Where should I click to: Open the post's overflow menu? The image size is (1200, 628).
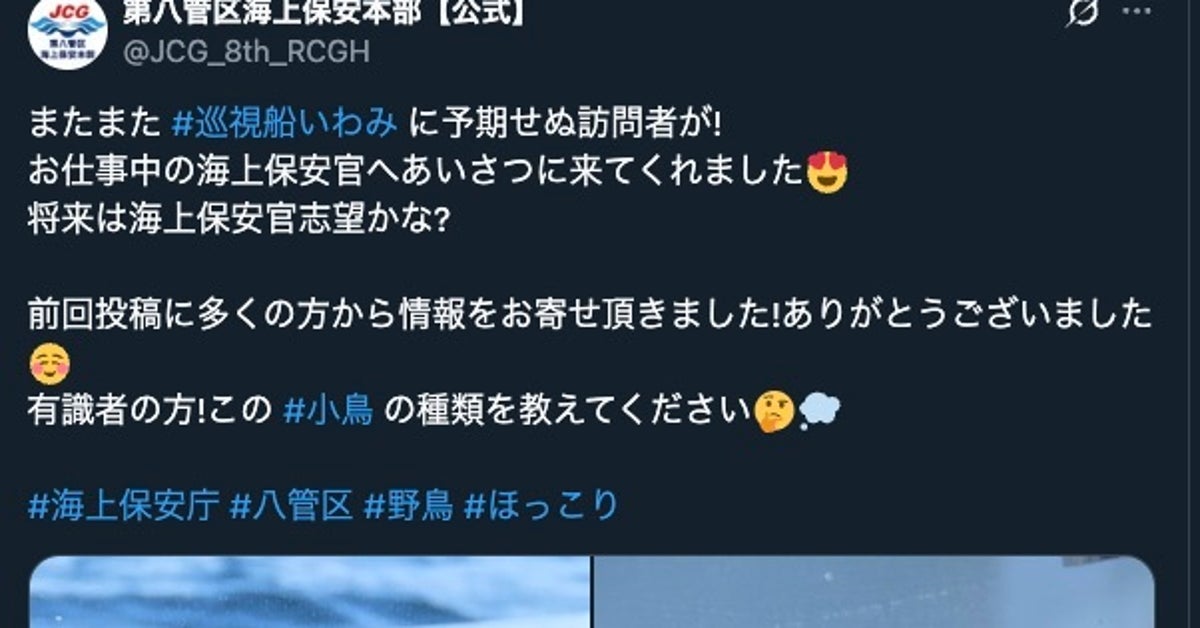pyautogui.click(x=1137, y=12)
